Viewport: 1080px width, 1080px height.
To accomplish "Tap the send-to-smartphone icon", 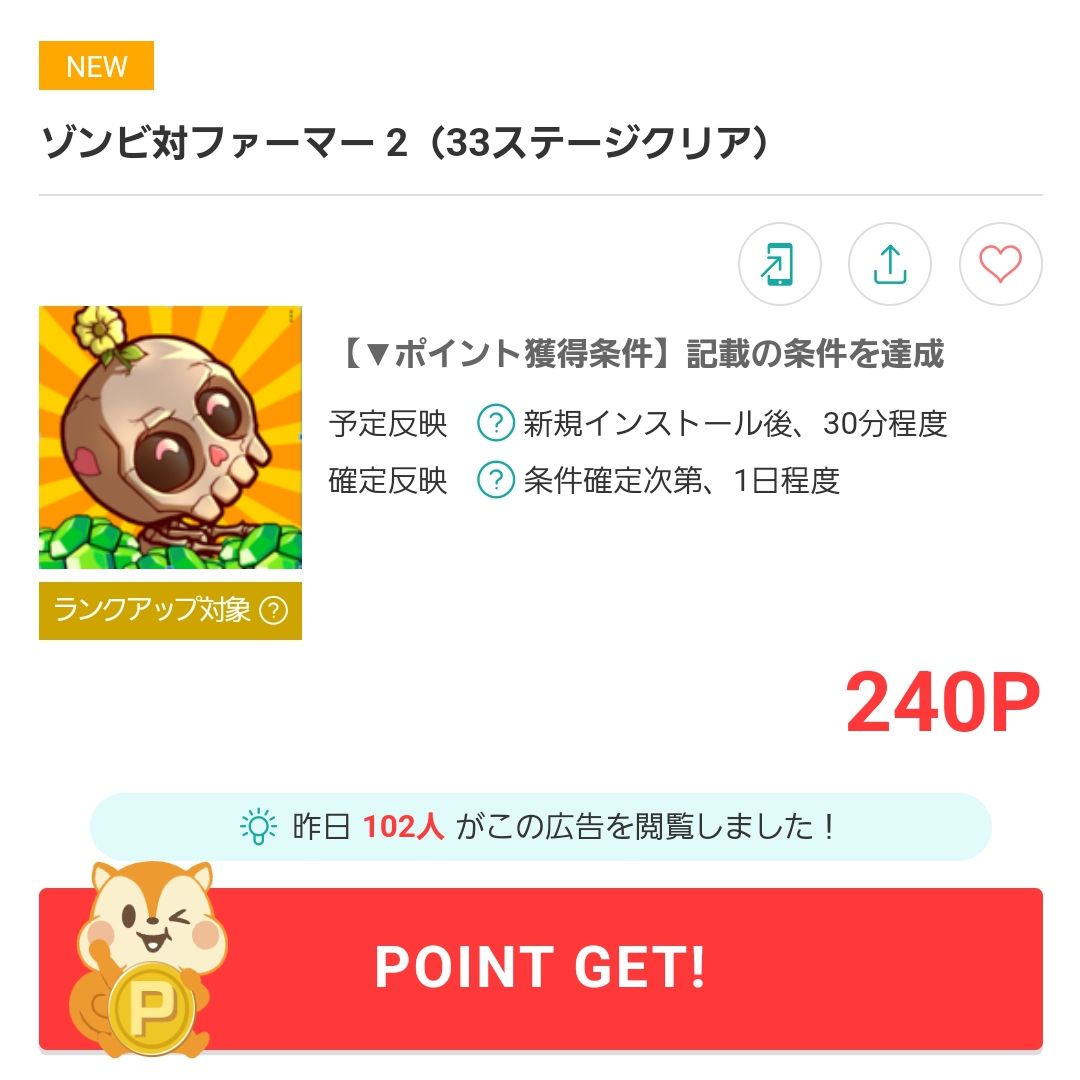I will (779, 265).
